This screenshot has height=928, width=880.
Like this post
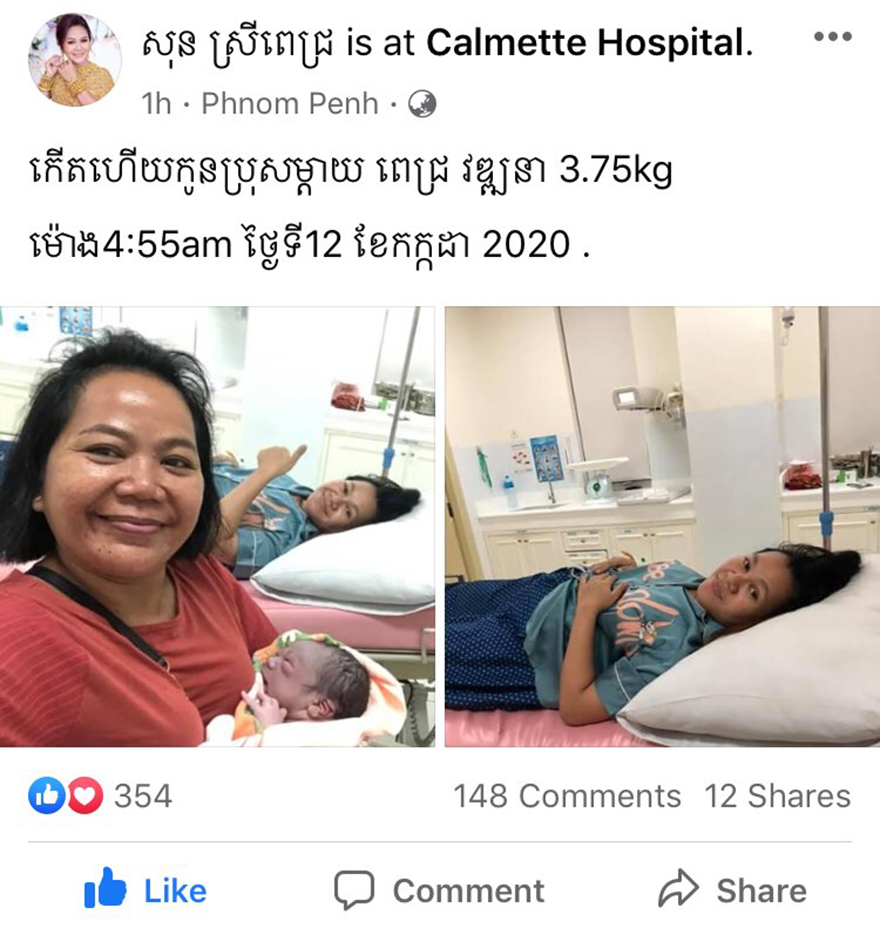coord(146,889)
